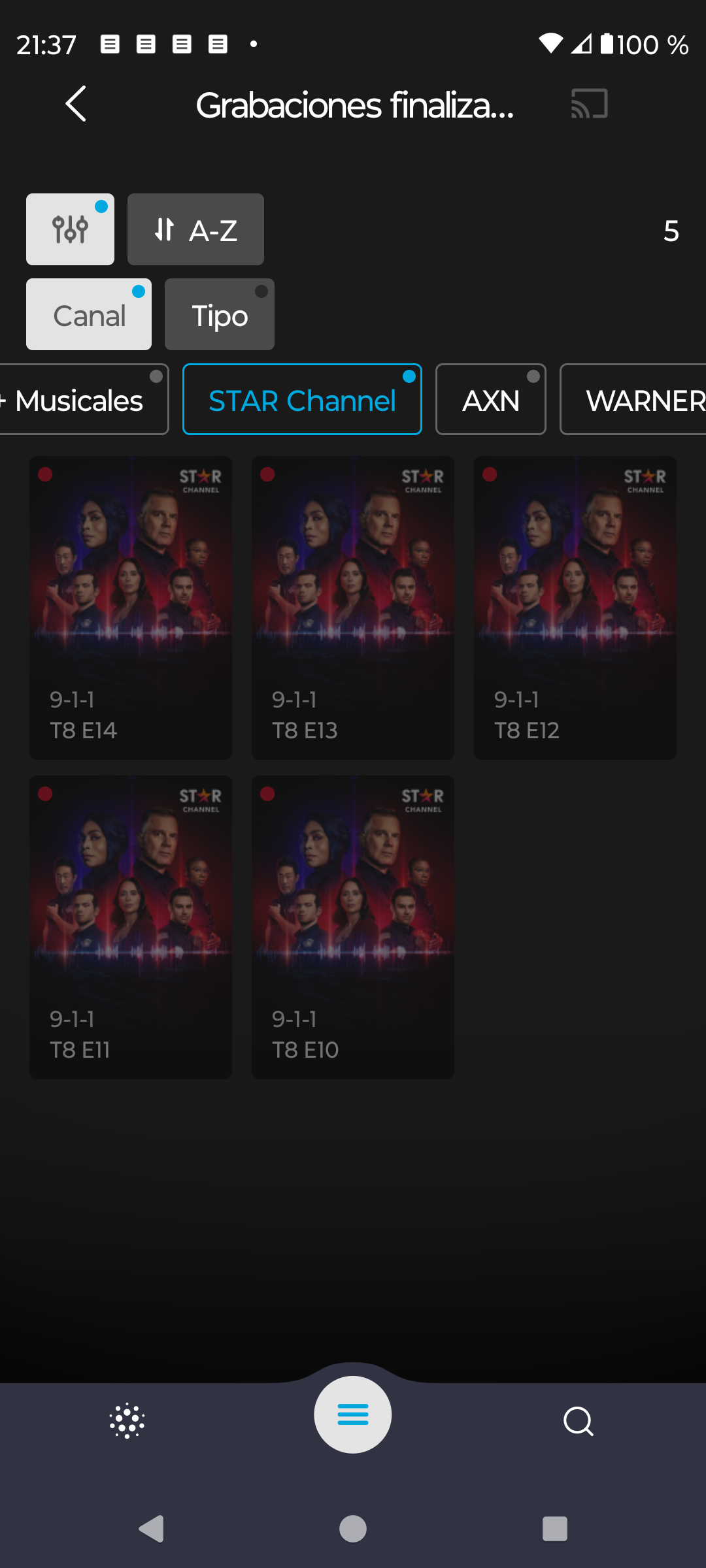The height and width of the screenshot is (1568, 706).
Task: Open the cast to device icon
Action: pos(589,104)
